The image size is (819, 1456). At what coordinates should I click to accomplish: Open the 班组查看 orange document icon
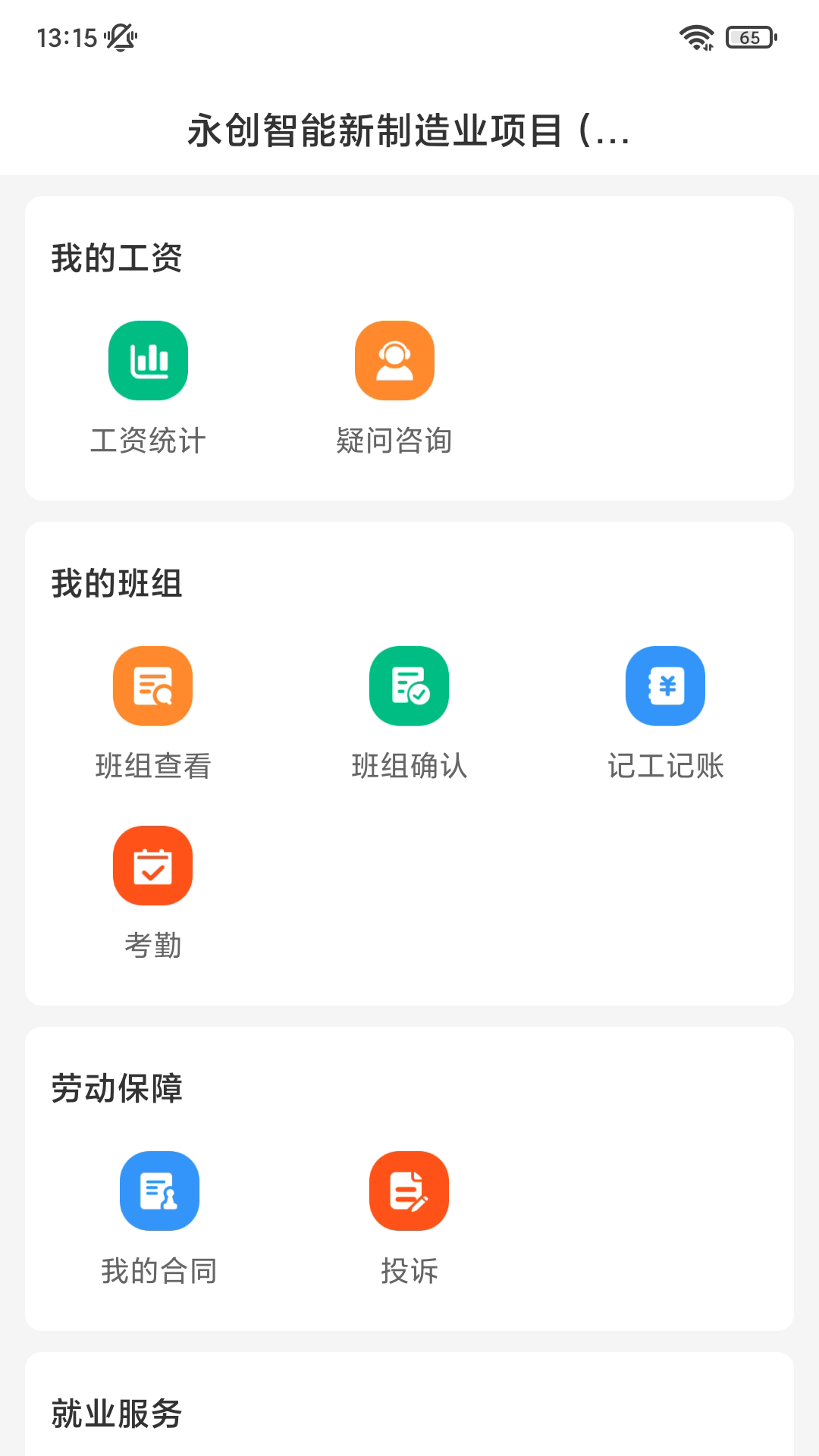[x=152, y=686]
